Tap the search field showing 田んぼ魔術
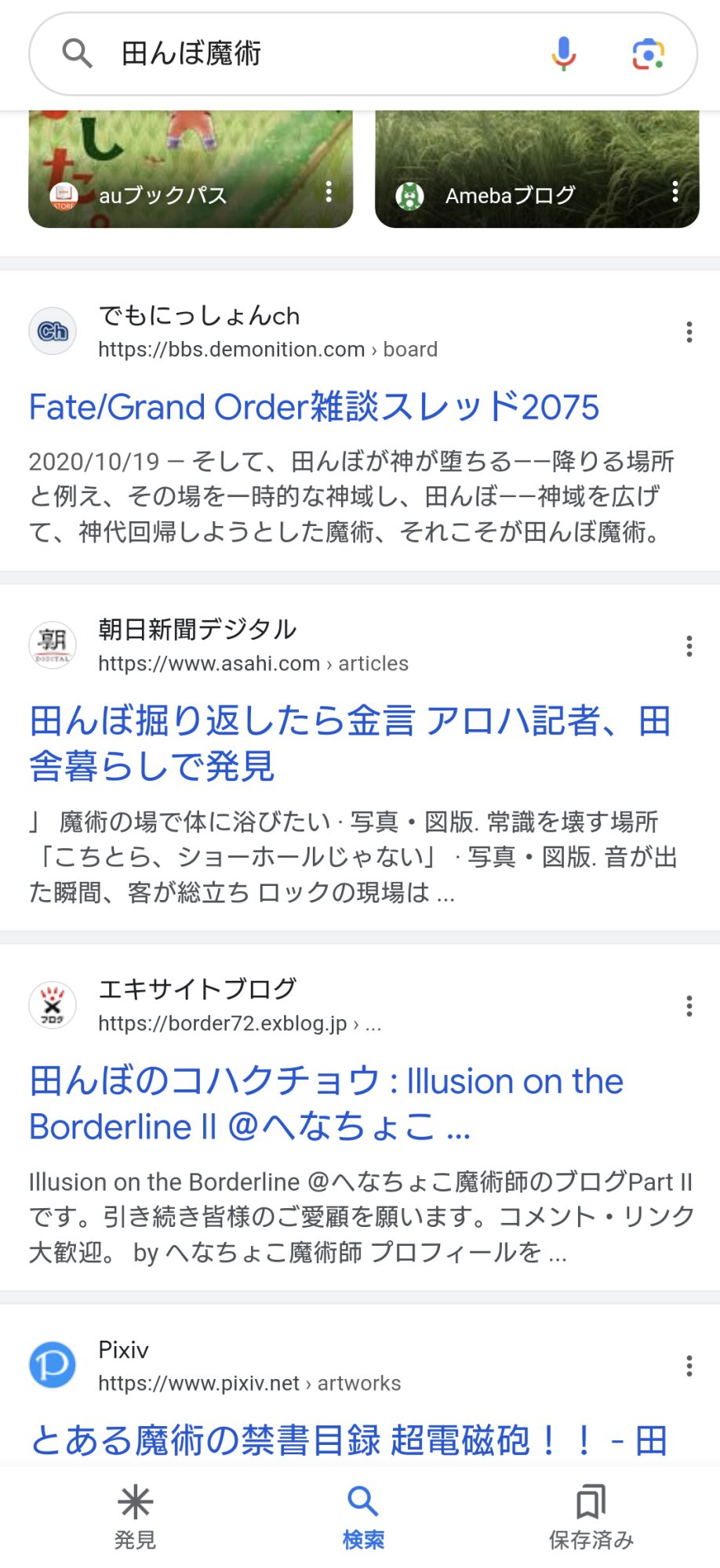This screenshot has width=720, height=1568. coord(314,53)
